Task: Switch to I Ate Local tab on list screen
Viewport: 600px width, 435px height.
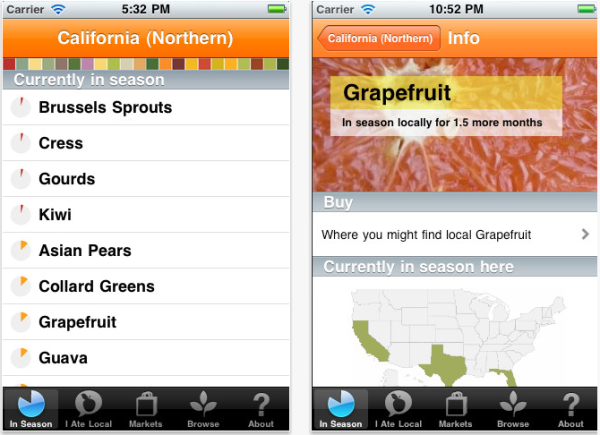Action: click(x=88, y=410)
